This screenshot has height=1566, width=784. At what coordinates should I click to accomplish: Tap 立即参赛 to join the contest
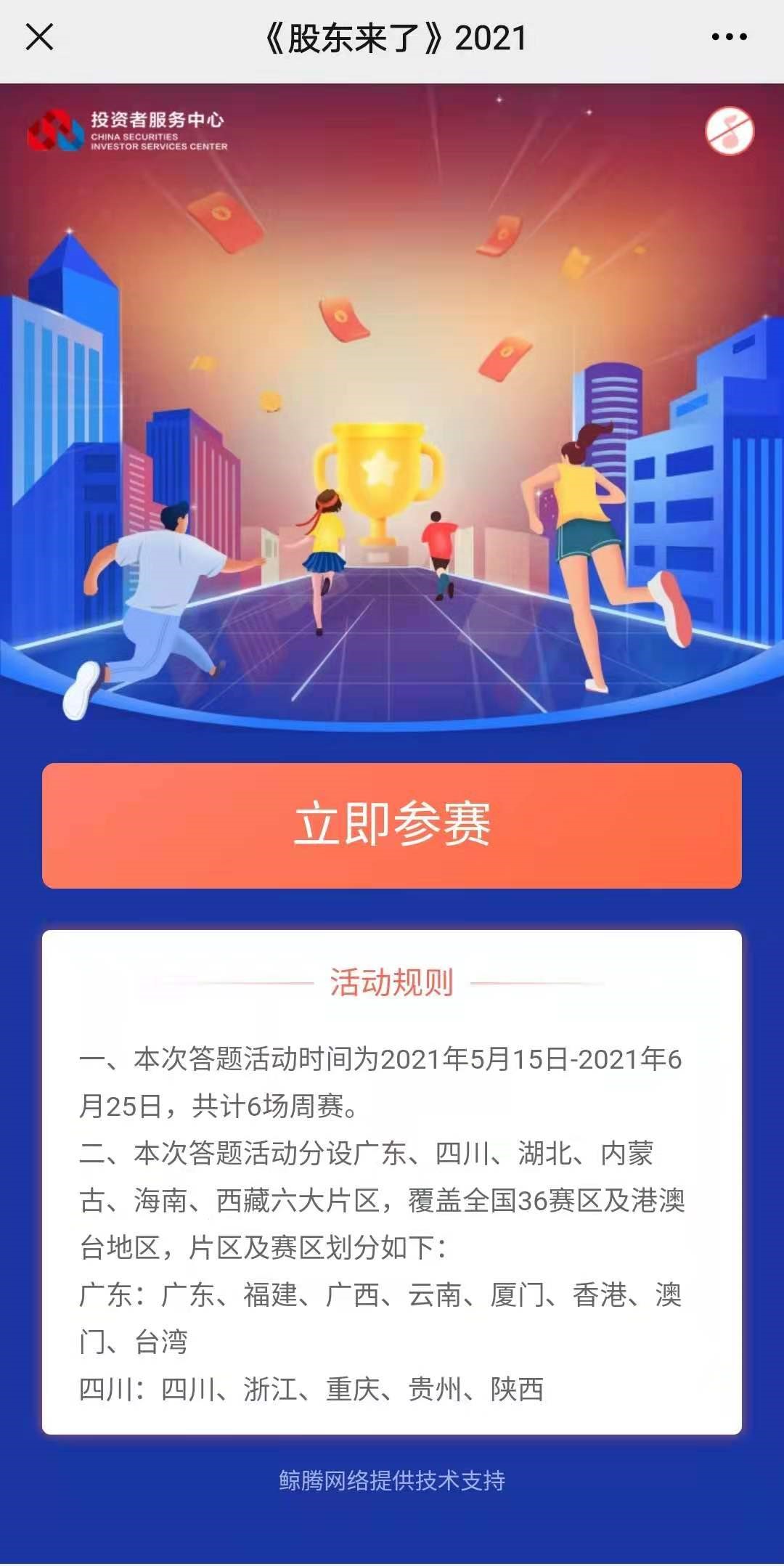(x=392, y=825)
